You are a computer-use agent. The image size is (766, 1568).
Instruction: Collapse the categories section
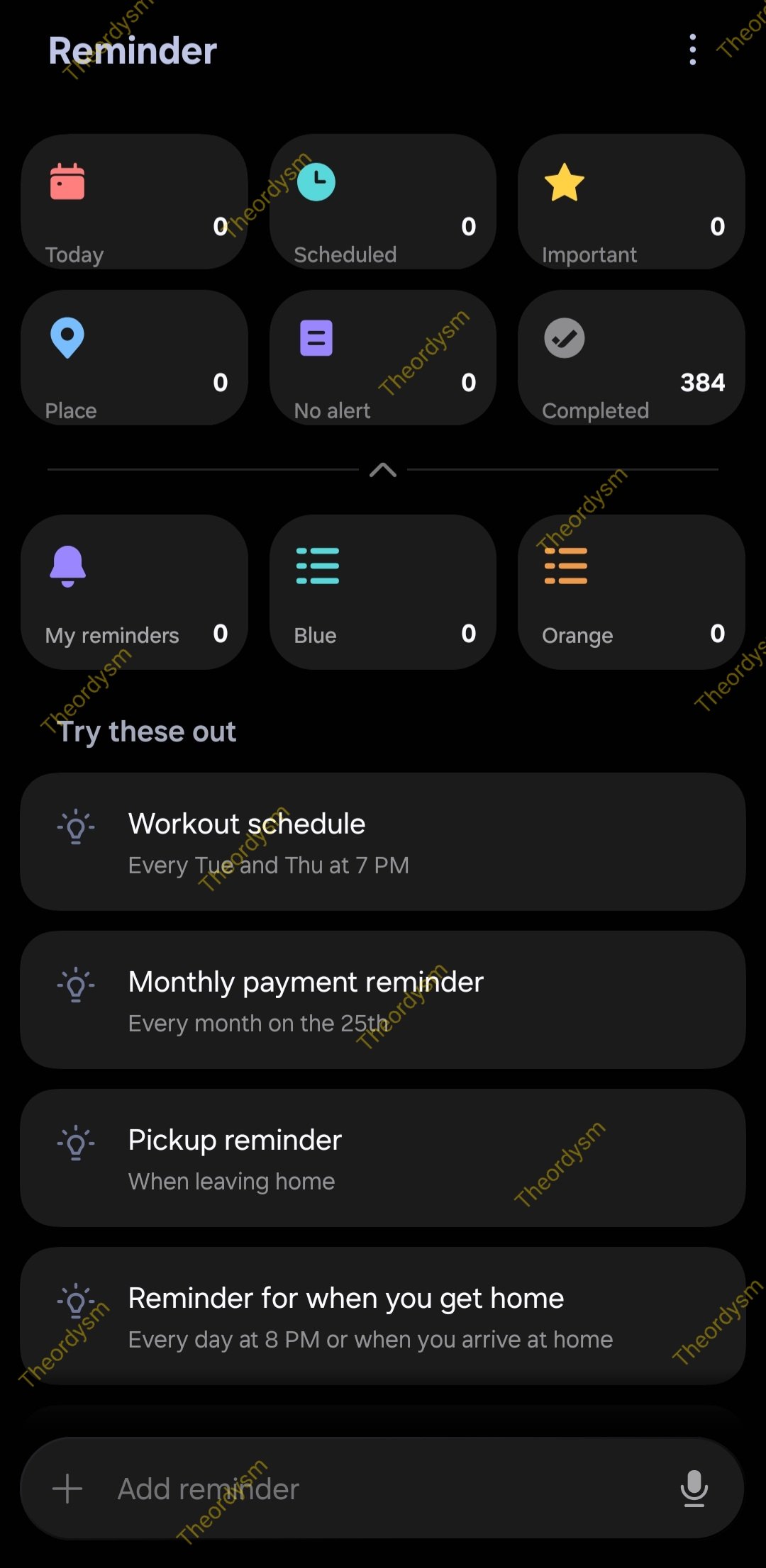(383, 469)
